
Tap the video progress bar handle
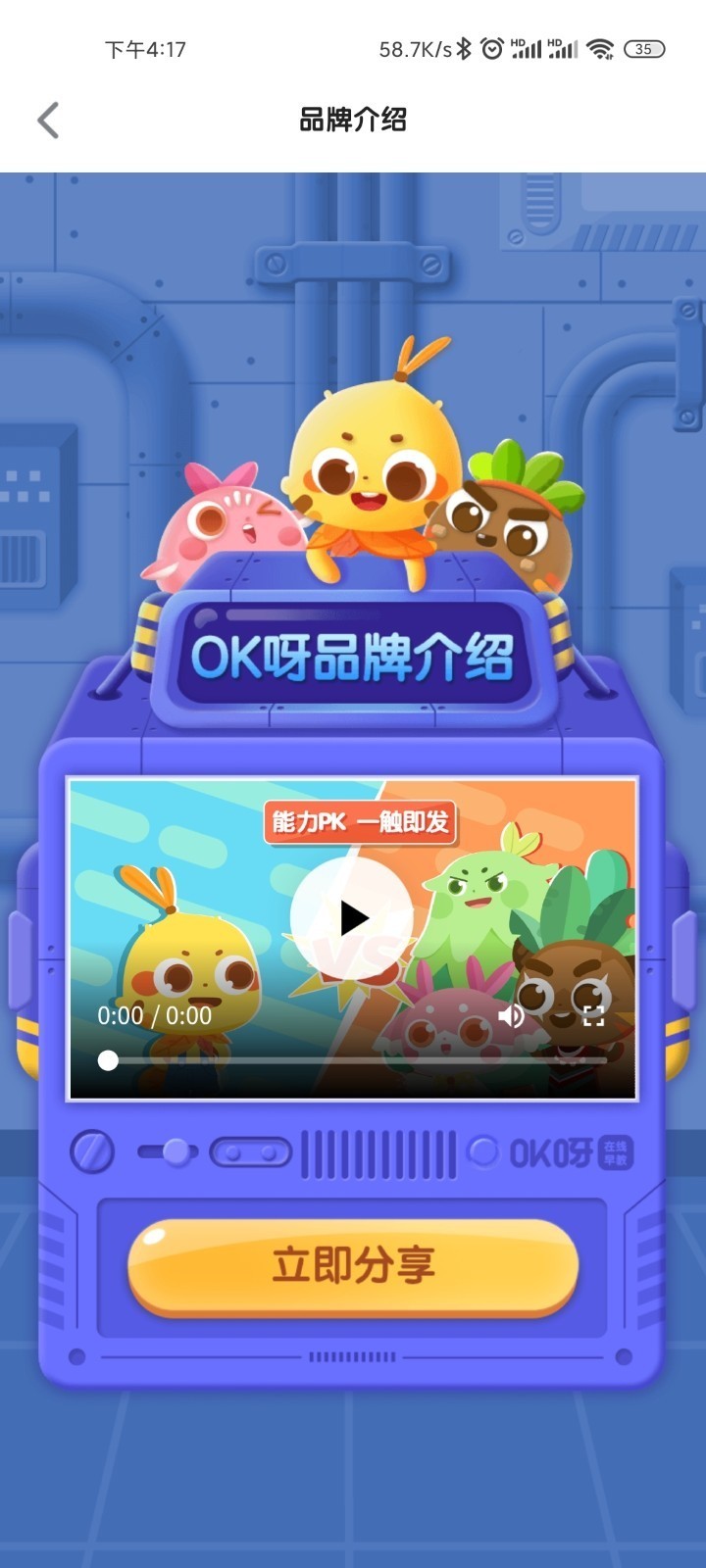pyautogui.click(x=109, y=1060)
